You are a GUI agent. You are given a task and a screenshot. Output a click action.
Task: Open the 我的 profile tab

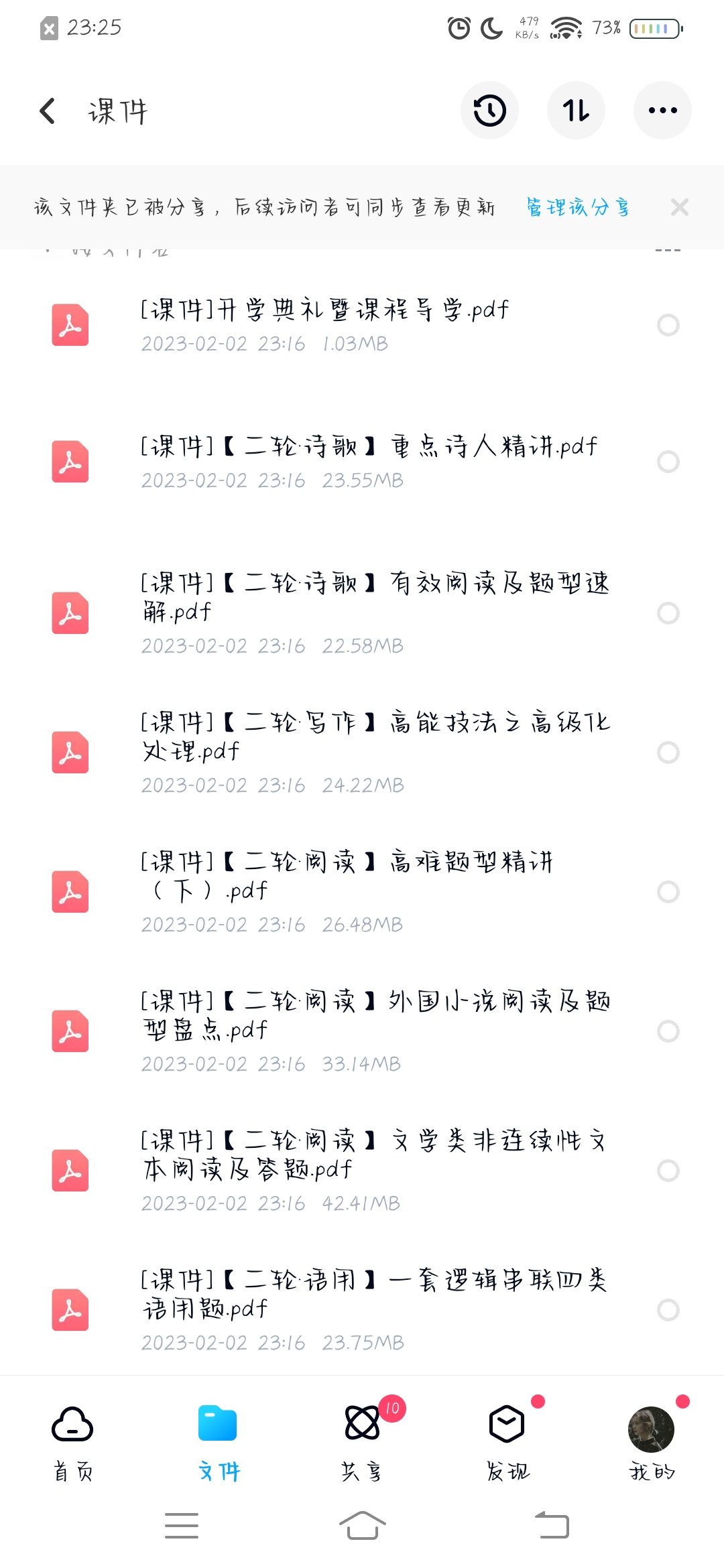pos(652,1441)
